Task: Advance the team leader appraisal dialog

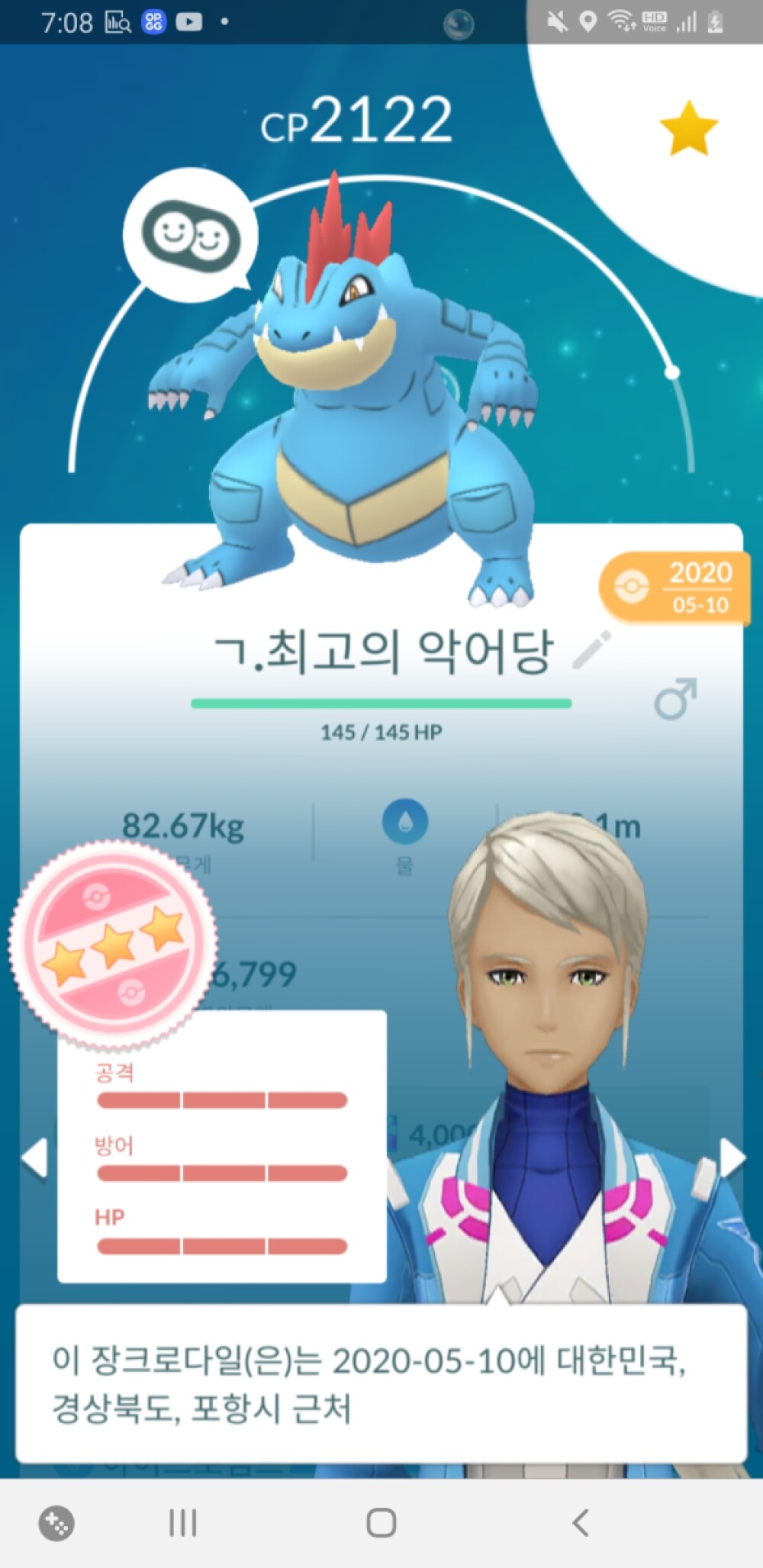Action: [x=381, y=1383]
